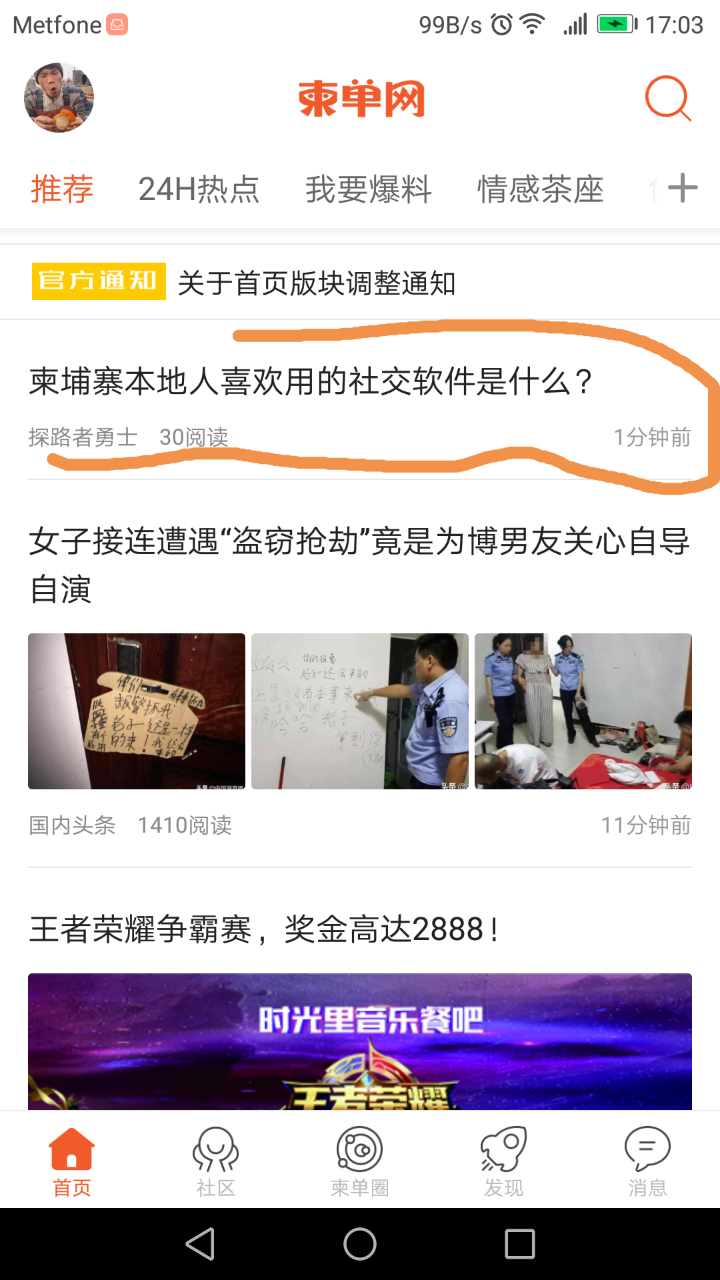The height and width of the screenshot is (1280, 720).
Task: Select the 推荐 tab
Action: pos(62,189)
